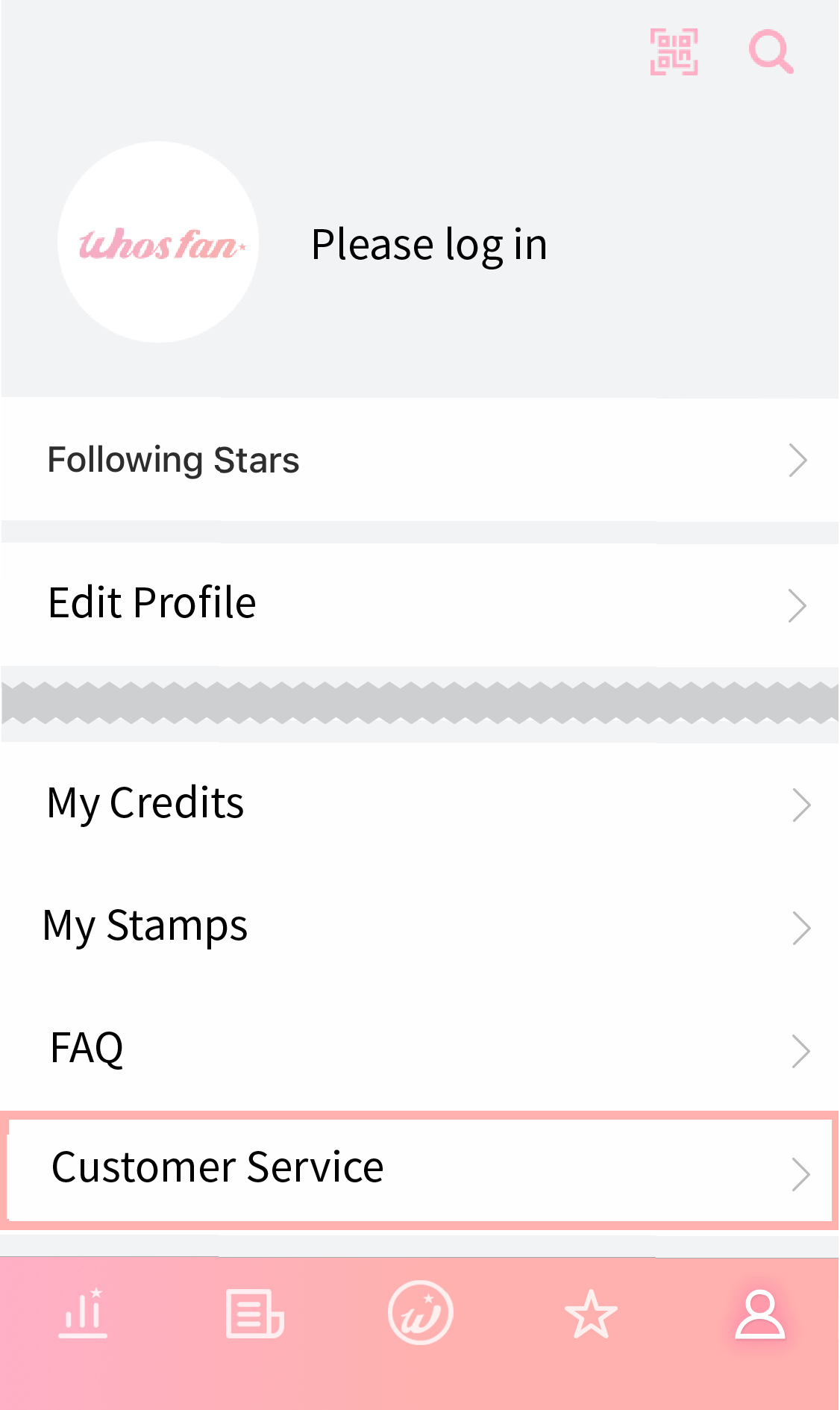The width and height of the screenshot is (840, 1410).
Task: Select the profile tab
Action: click(x=759, y=1314)
